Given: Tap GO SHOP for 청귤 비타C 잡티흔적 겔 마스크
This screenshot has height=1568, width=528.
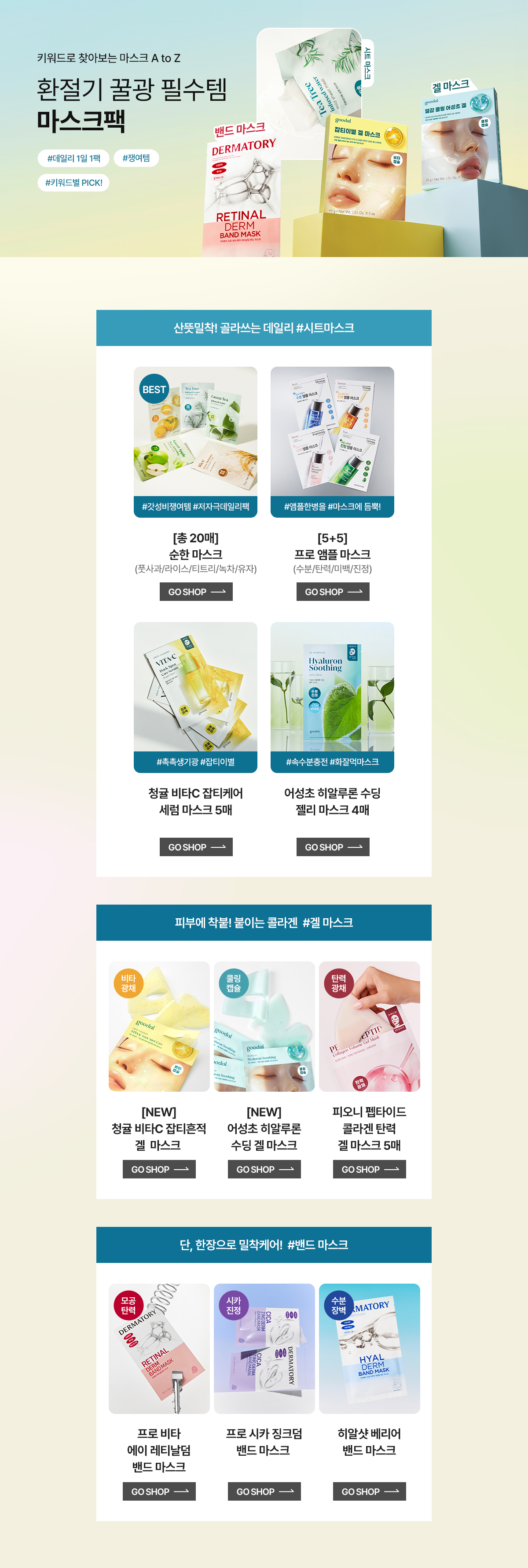Looking at the screenshot, I should click(x=159, y=1169).
